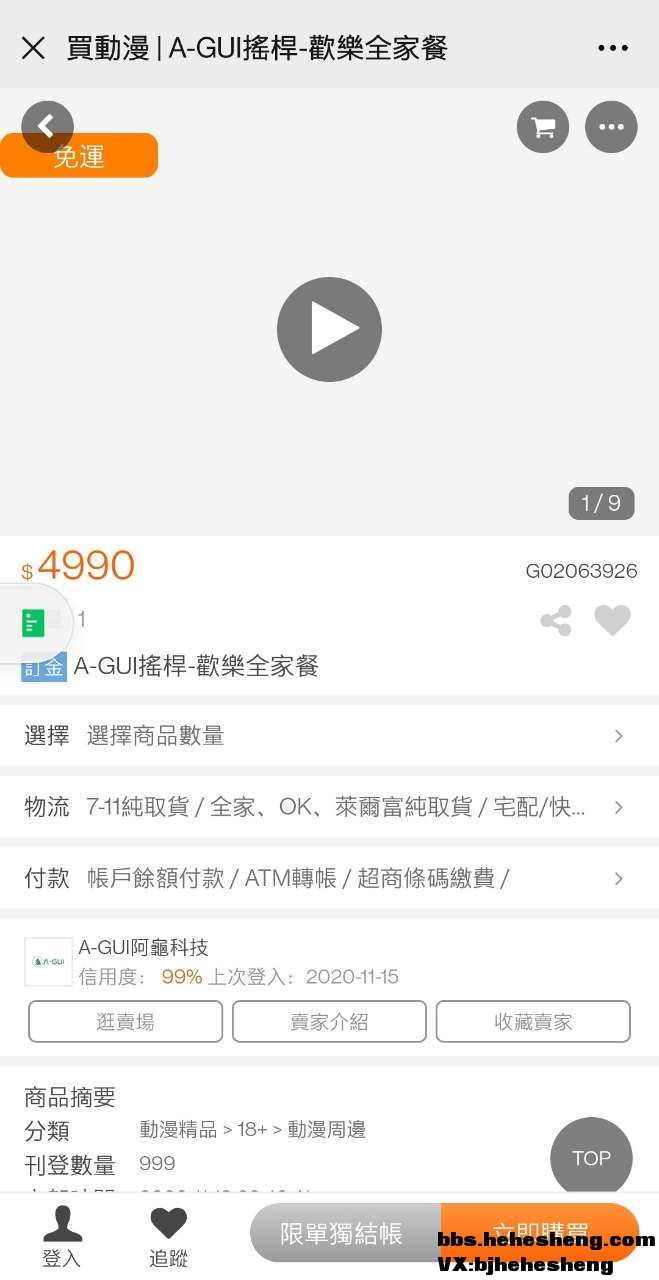This screenshot has width=659, height=1280.
Task: View 賣家介紹 seller introduction
Action: click(329, 1021)
